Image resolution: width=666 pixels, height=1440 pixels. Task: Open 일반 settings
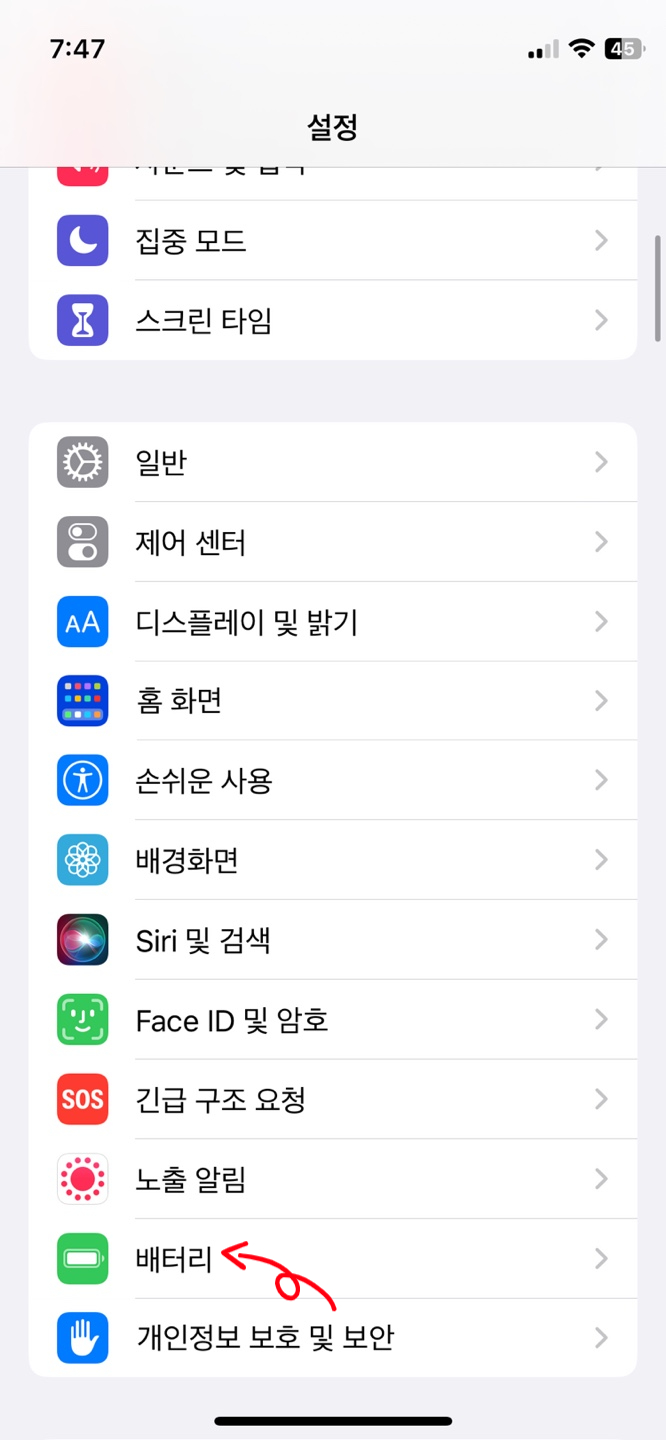click(332, 462)
